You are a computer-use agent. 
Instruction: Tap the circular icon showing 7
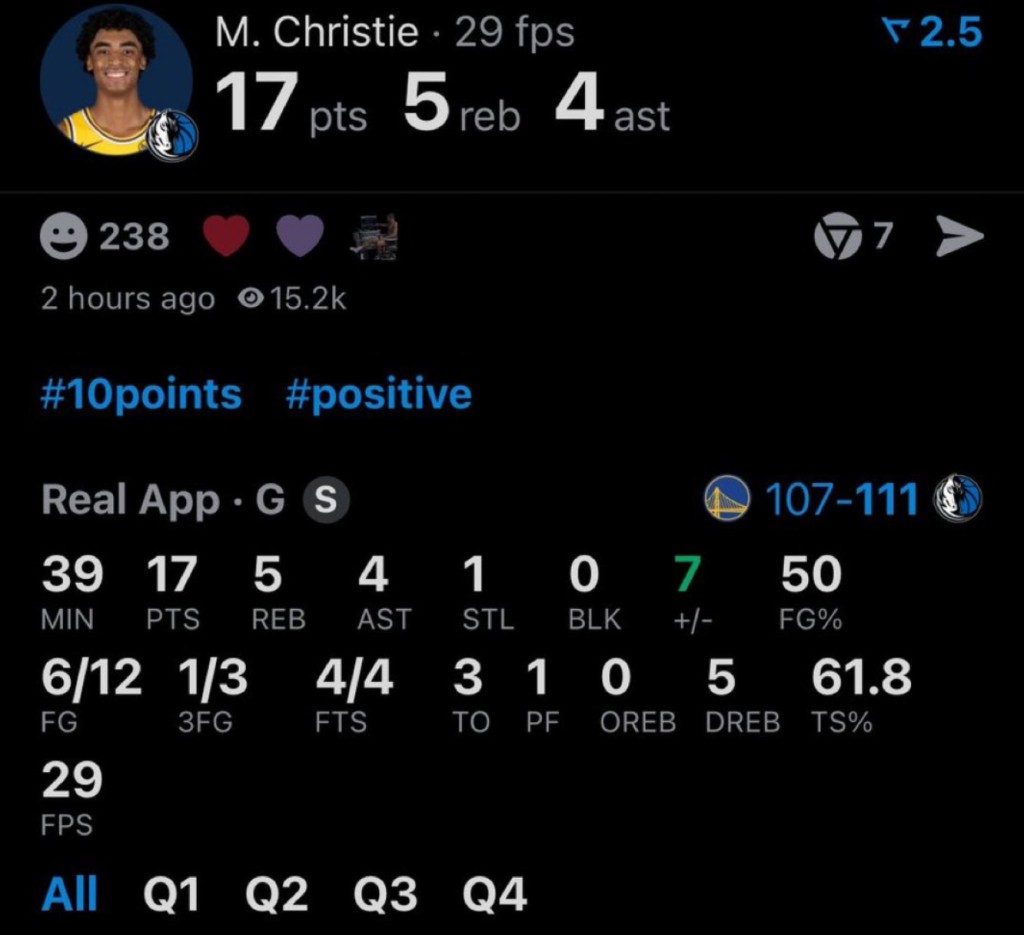[x=853, y=238]
